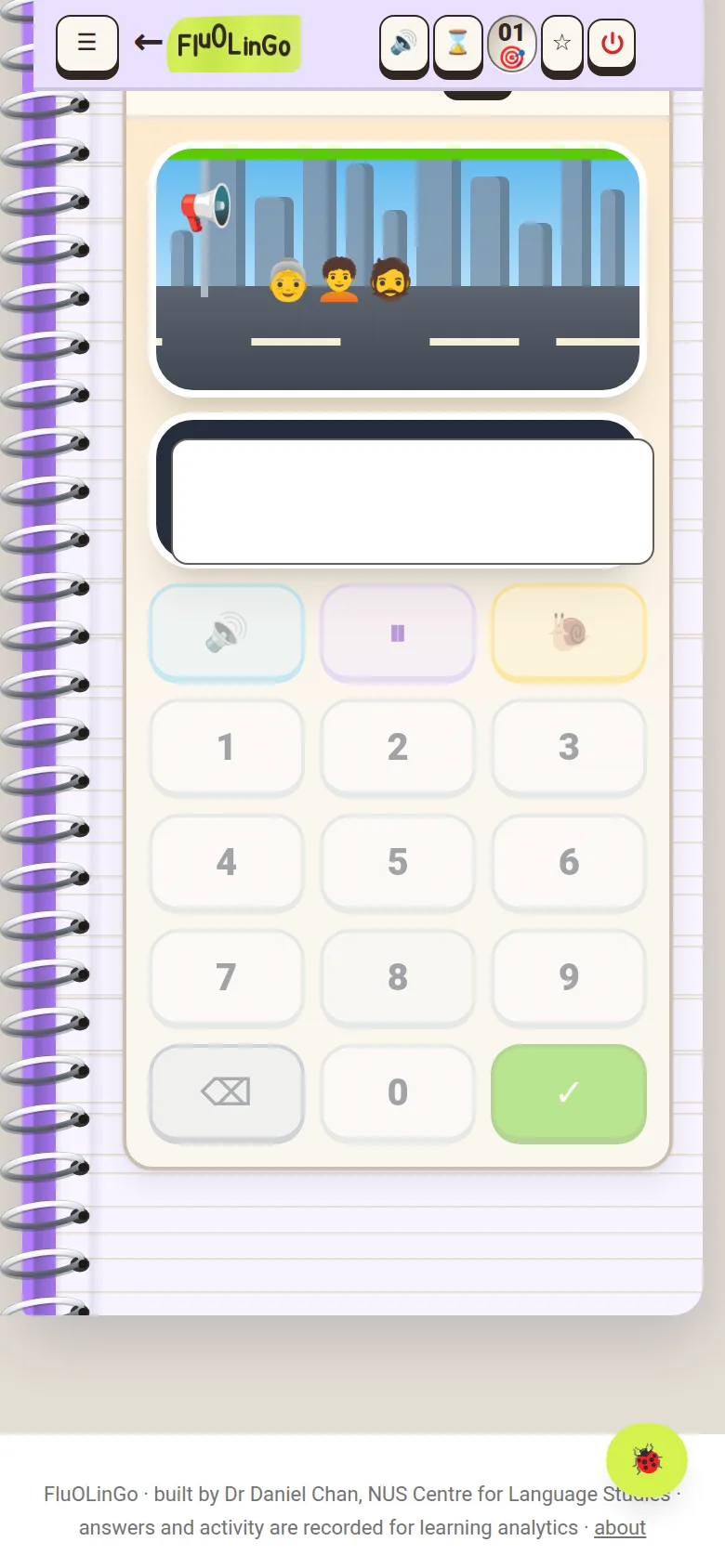
Task: Toggle the sound speaker in top bar
Action: click(403, 44)
